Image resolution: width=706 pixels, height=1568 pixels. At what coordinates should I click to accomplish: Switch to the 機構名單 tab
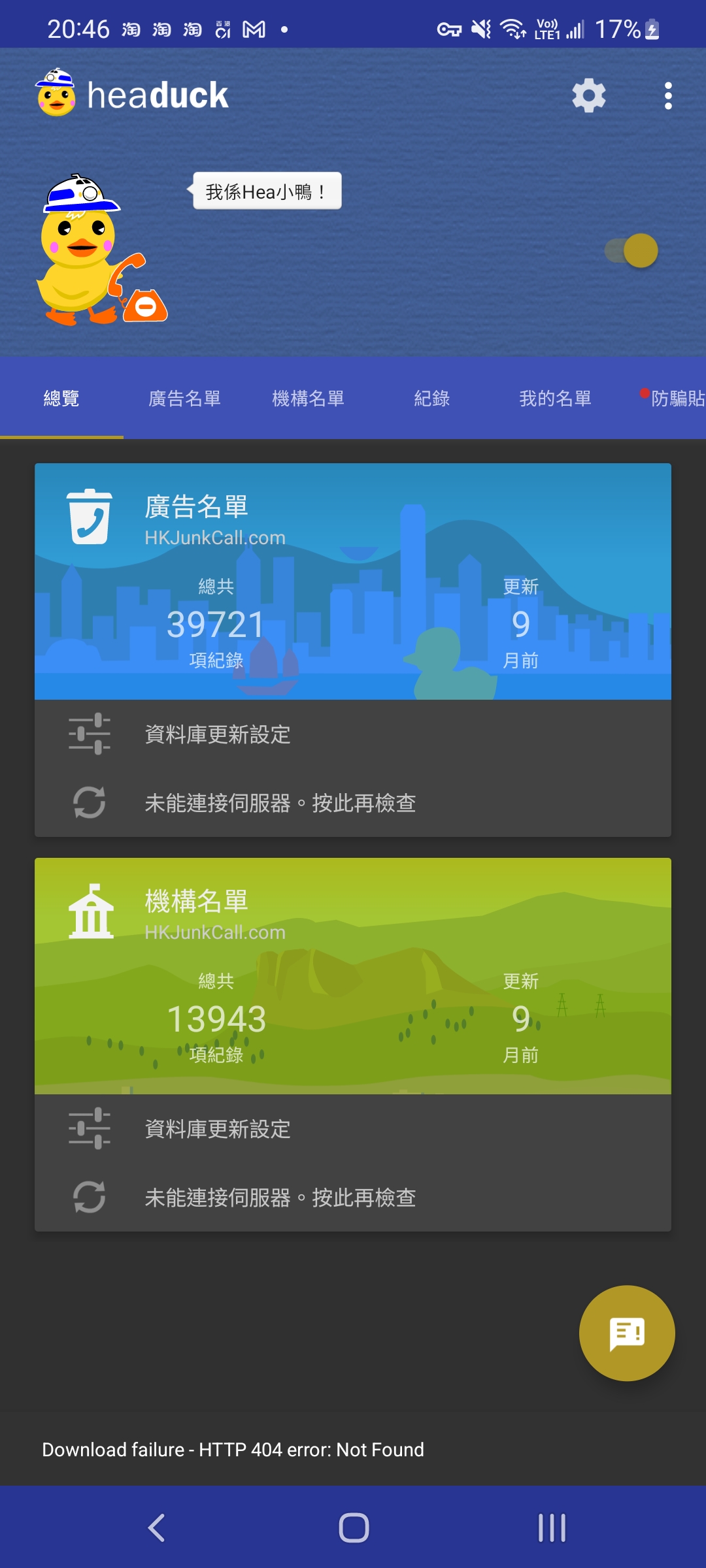pyautogui.click(x=308, y=399)
